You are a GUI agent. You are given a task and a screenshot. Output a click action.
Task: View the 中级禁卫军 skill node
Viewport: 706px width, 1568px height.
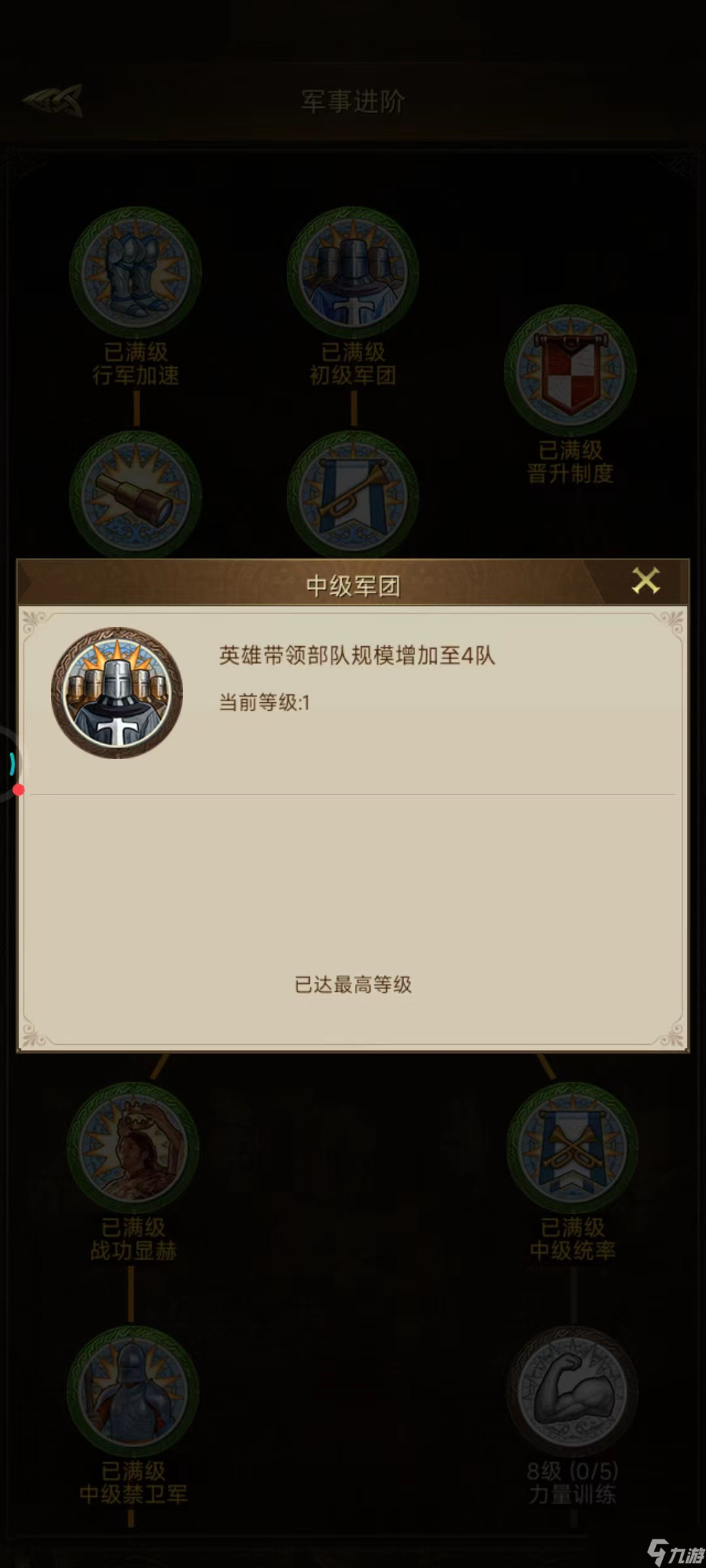pos(133,1392)
